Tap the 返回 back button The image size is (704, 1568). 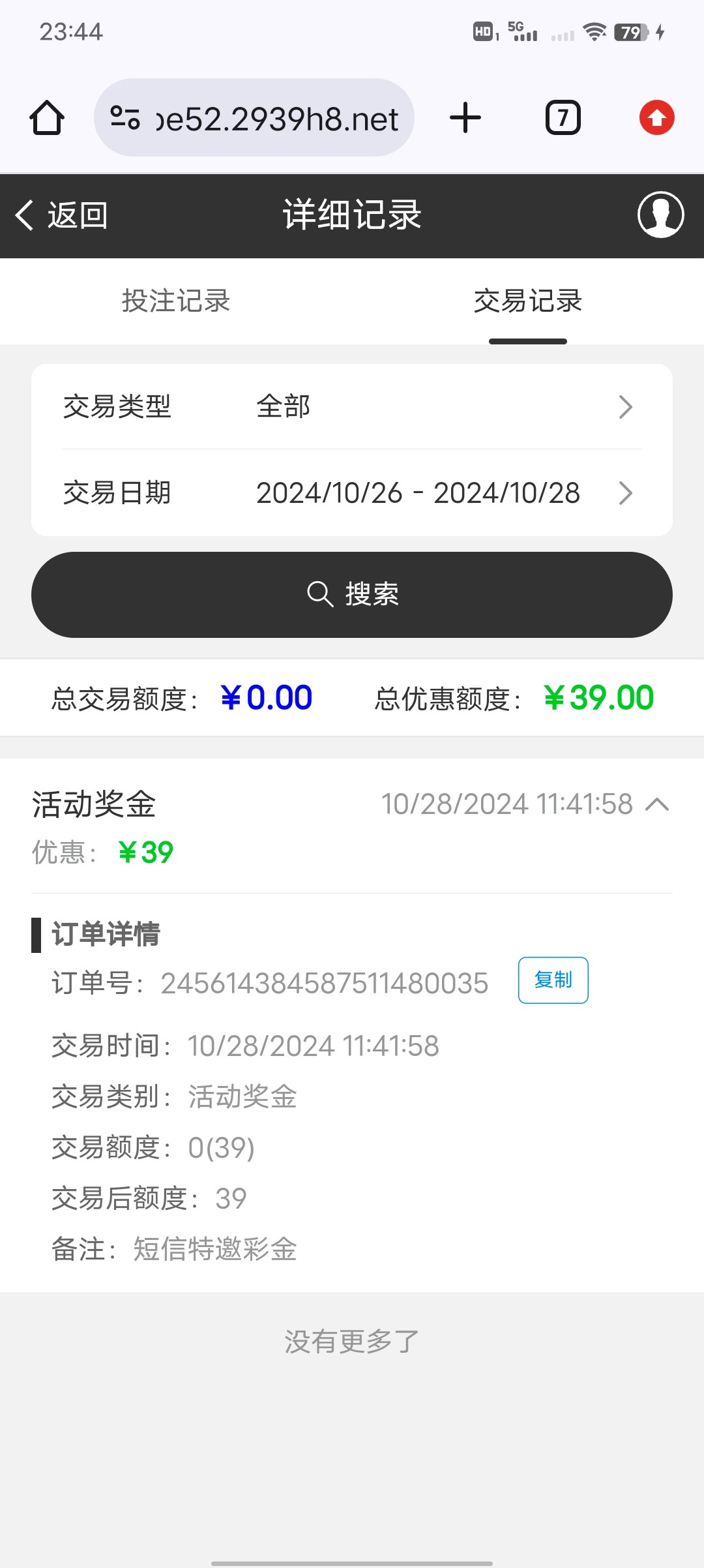tap(62, 215)
